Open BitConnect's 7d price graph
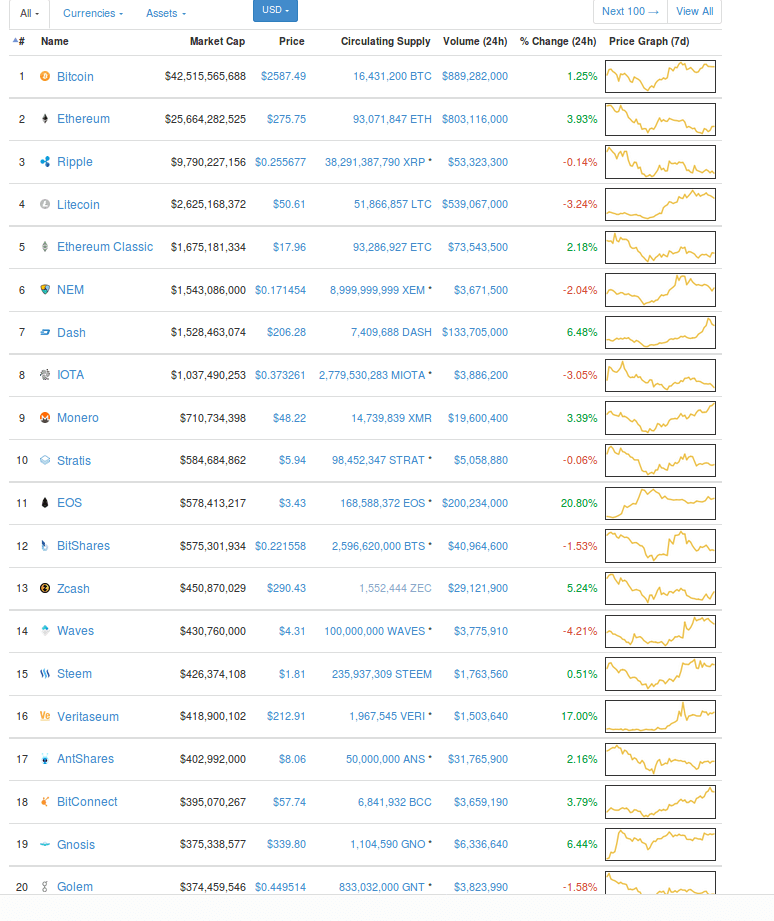 (x=660, y=801)
